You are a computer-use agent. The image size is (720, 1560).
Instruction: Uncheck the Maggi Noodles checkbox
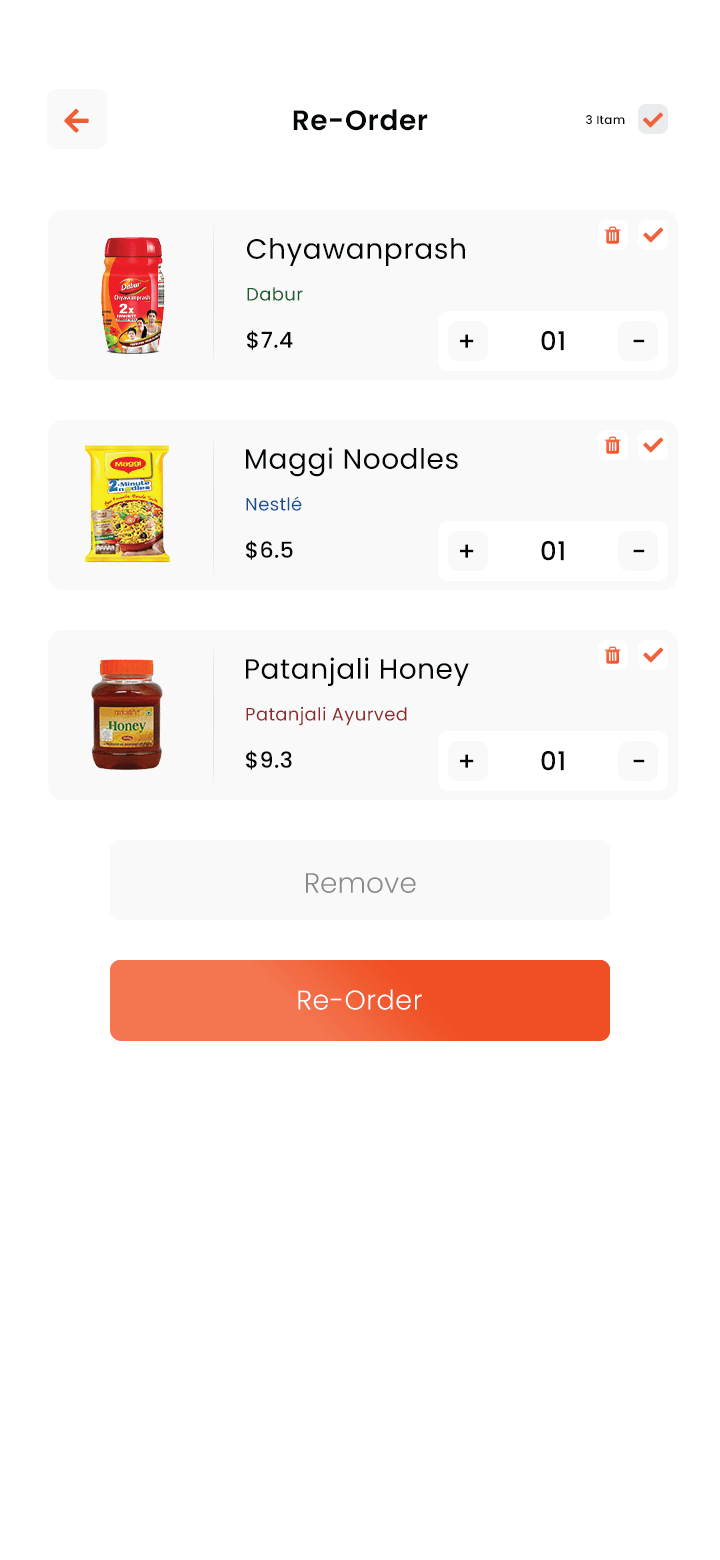[x=653, y=445]
